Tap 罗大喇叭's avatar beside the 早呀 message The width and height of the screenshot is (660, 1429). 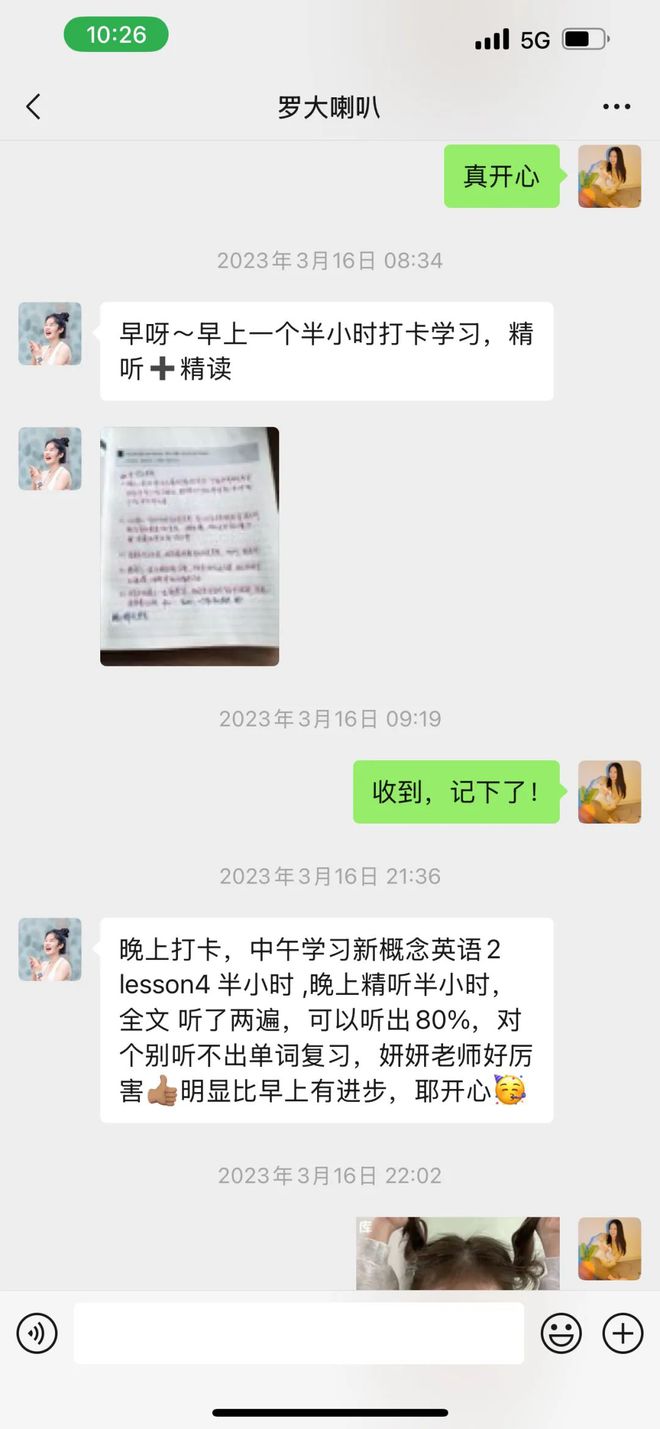(x=50, y=334)
